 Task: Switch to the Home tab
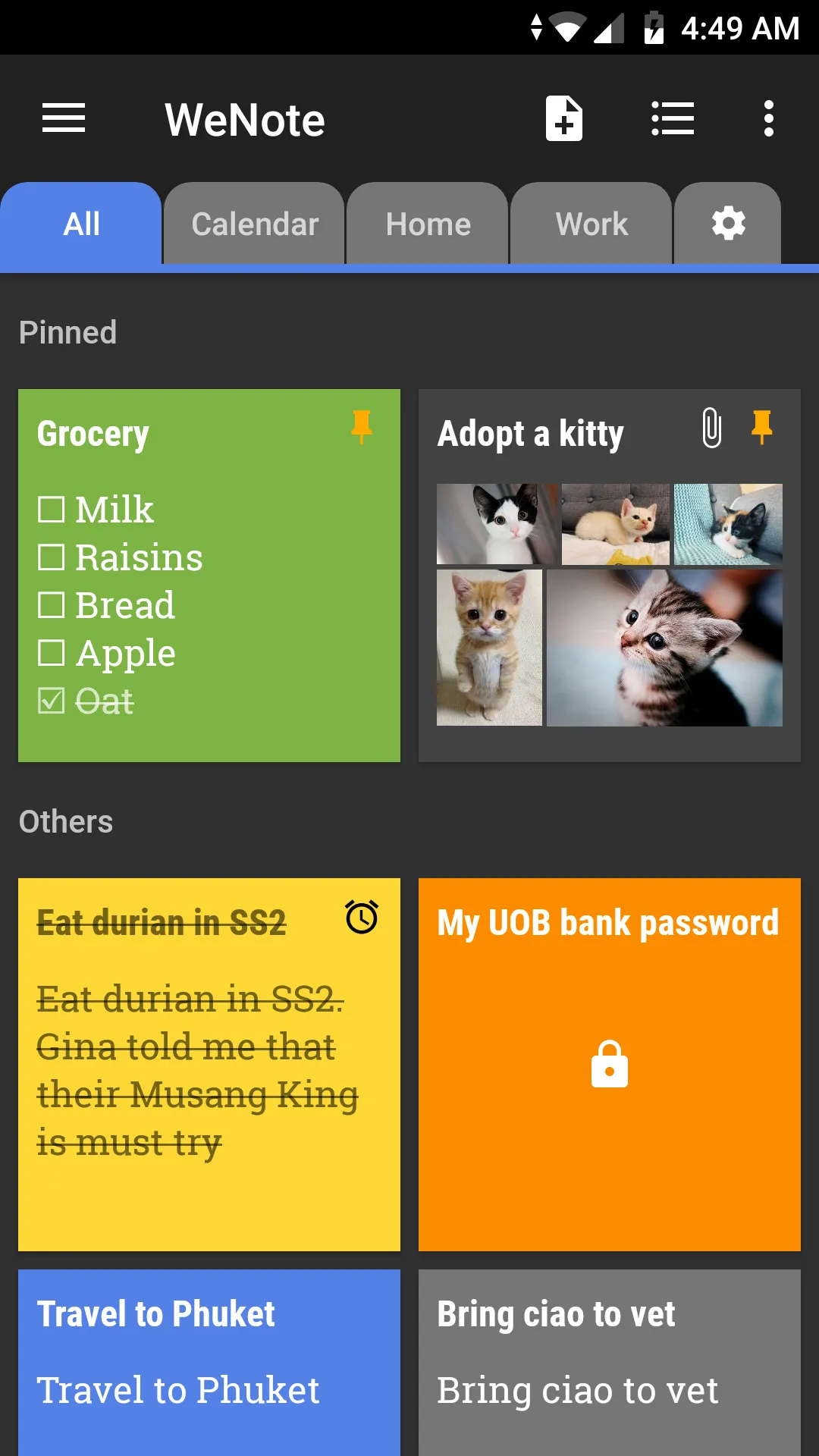point(428,224)
